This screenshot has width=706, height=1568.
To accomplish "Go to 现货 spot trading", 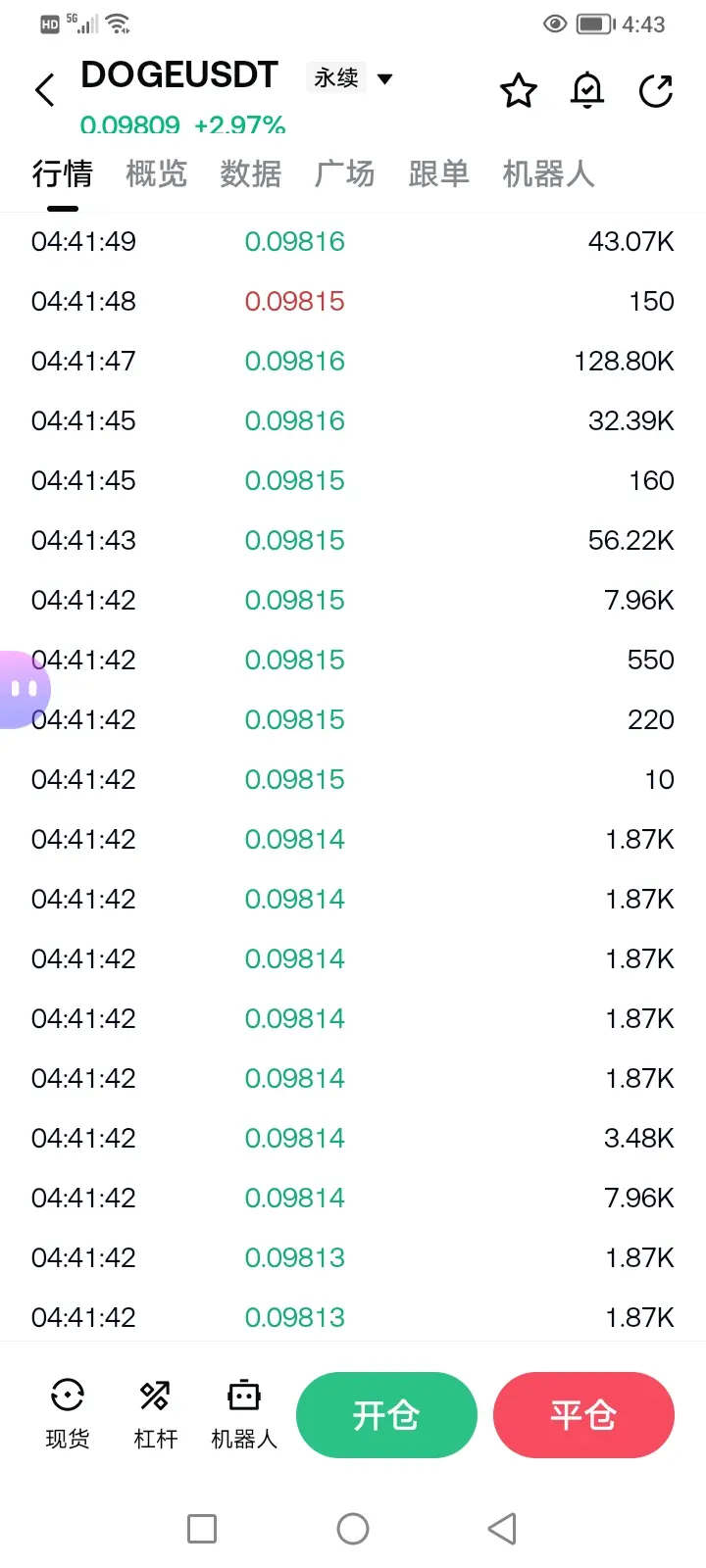I will [x=68, y=1413].
